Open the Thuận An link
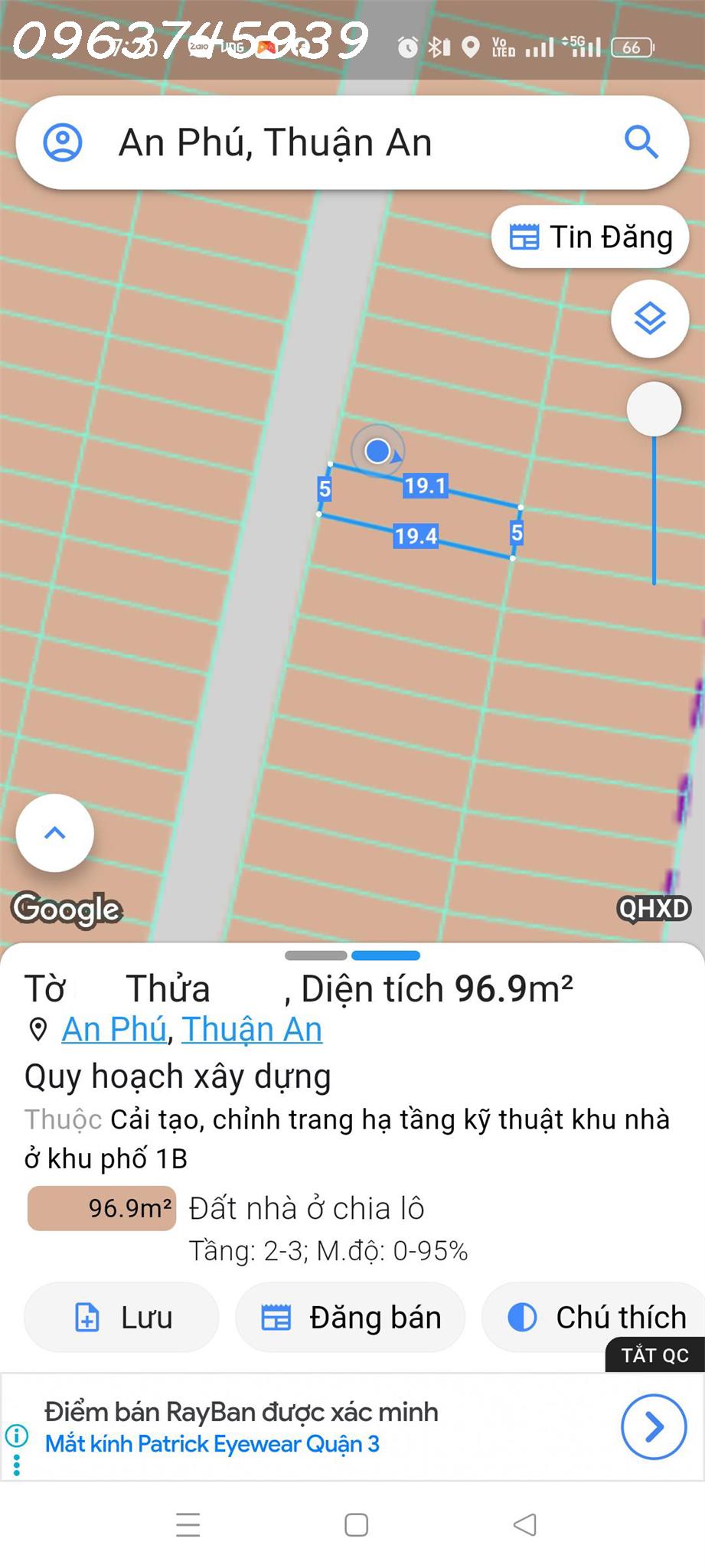 pyautogui.click(x=253, y=1029)
